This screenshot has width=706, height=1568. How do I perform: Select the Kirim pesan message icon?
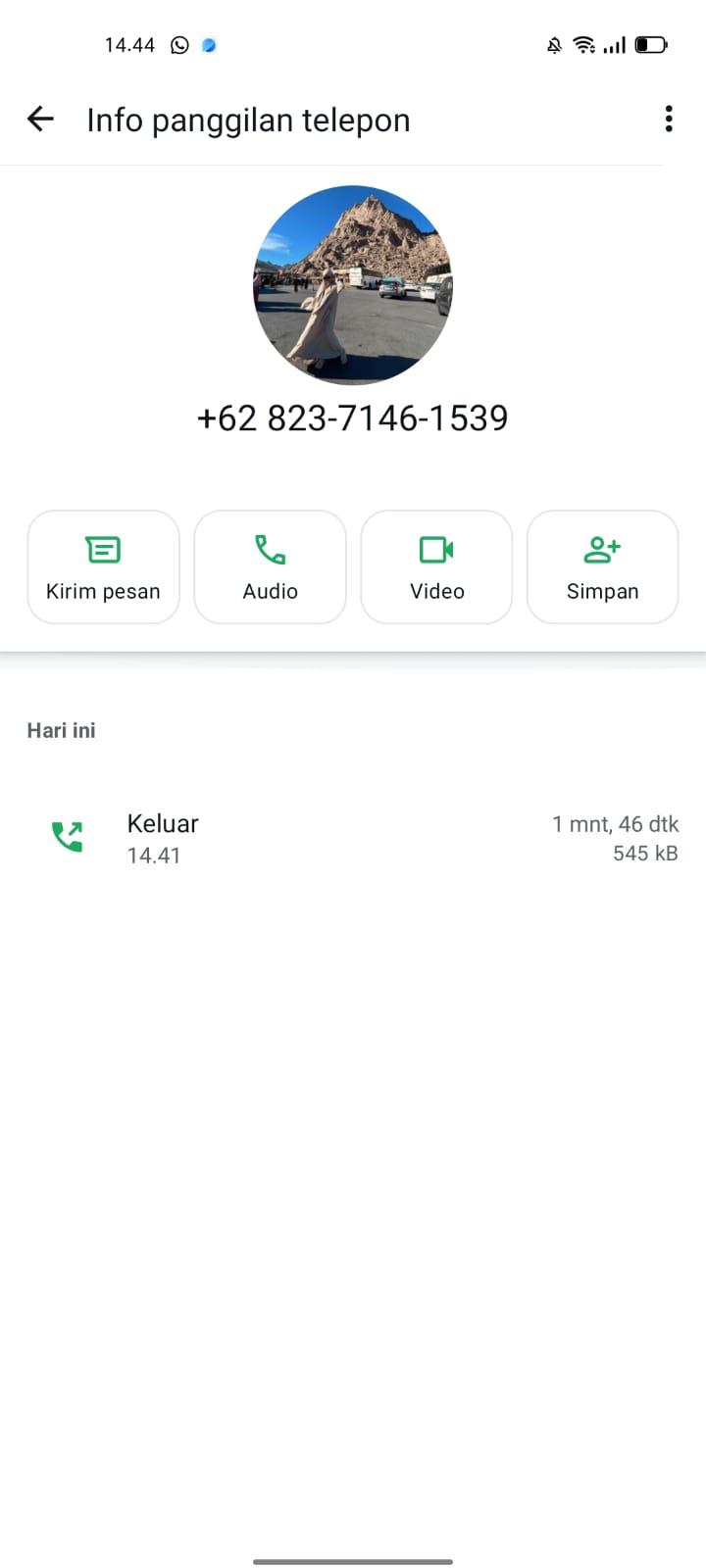pyautogui.click(x=103, y=549)
